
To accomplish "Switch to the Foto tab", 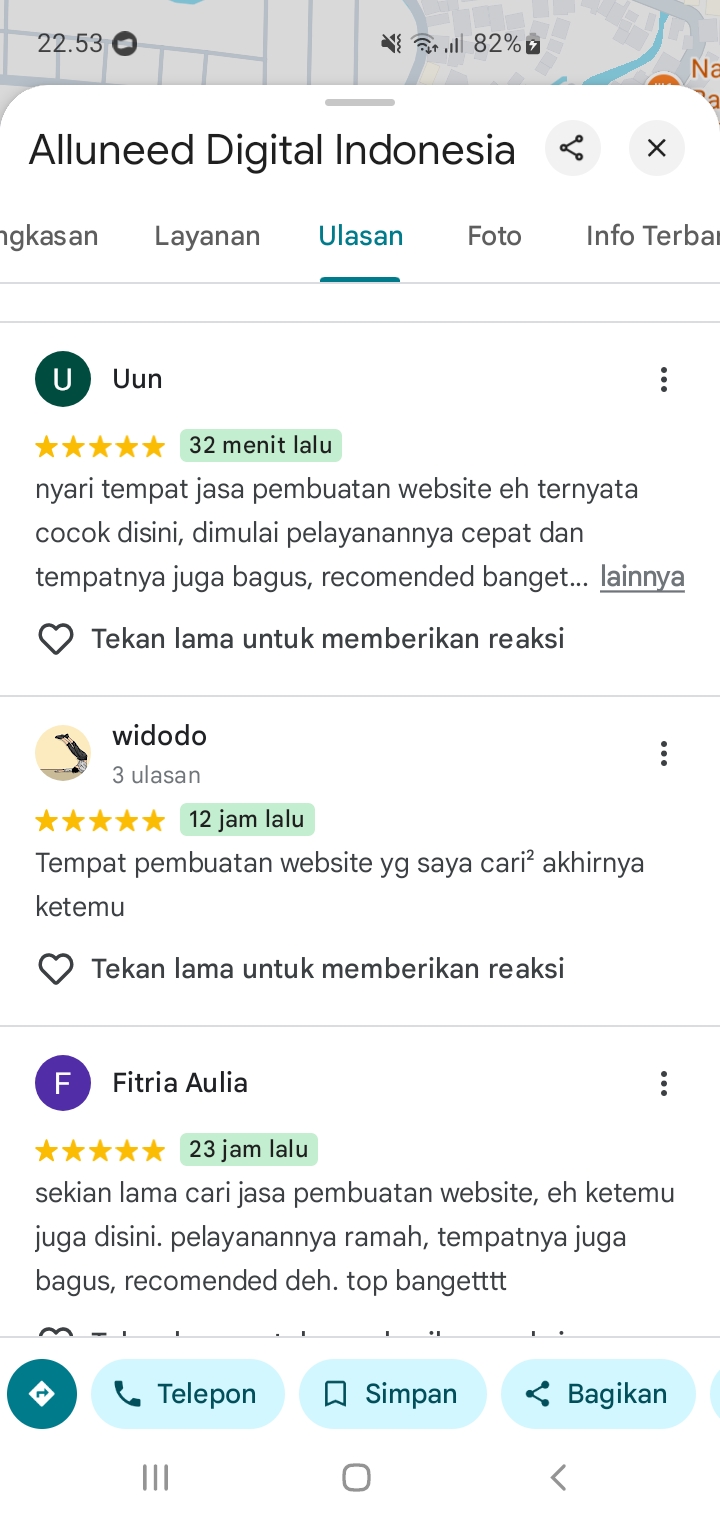I will pyautogui.click(x=494, y=236).
